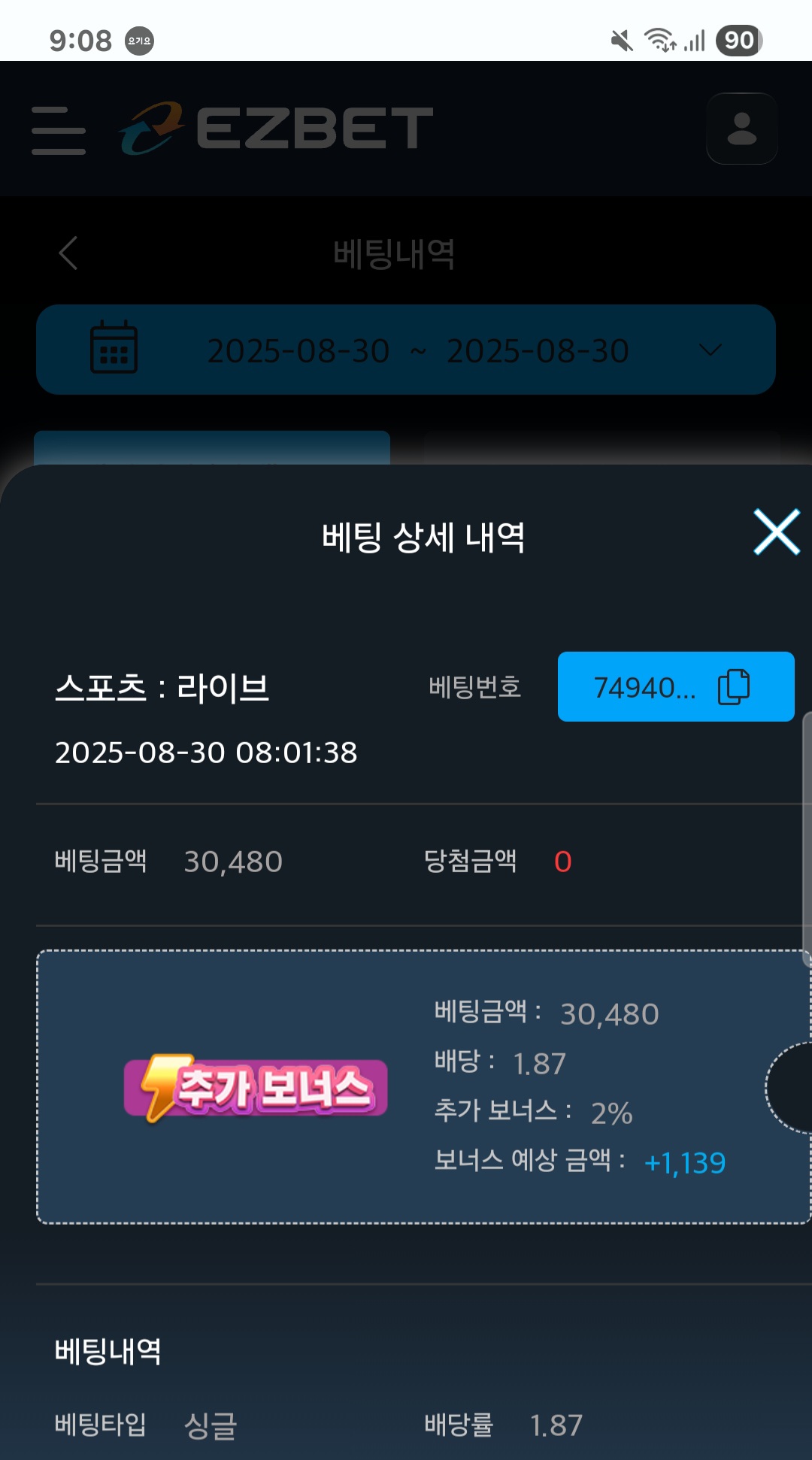The height and width of the screenshot is (1460, 812).
Task: Go back from betting history
Action: tap(68, 253)
